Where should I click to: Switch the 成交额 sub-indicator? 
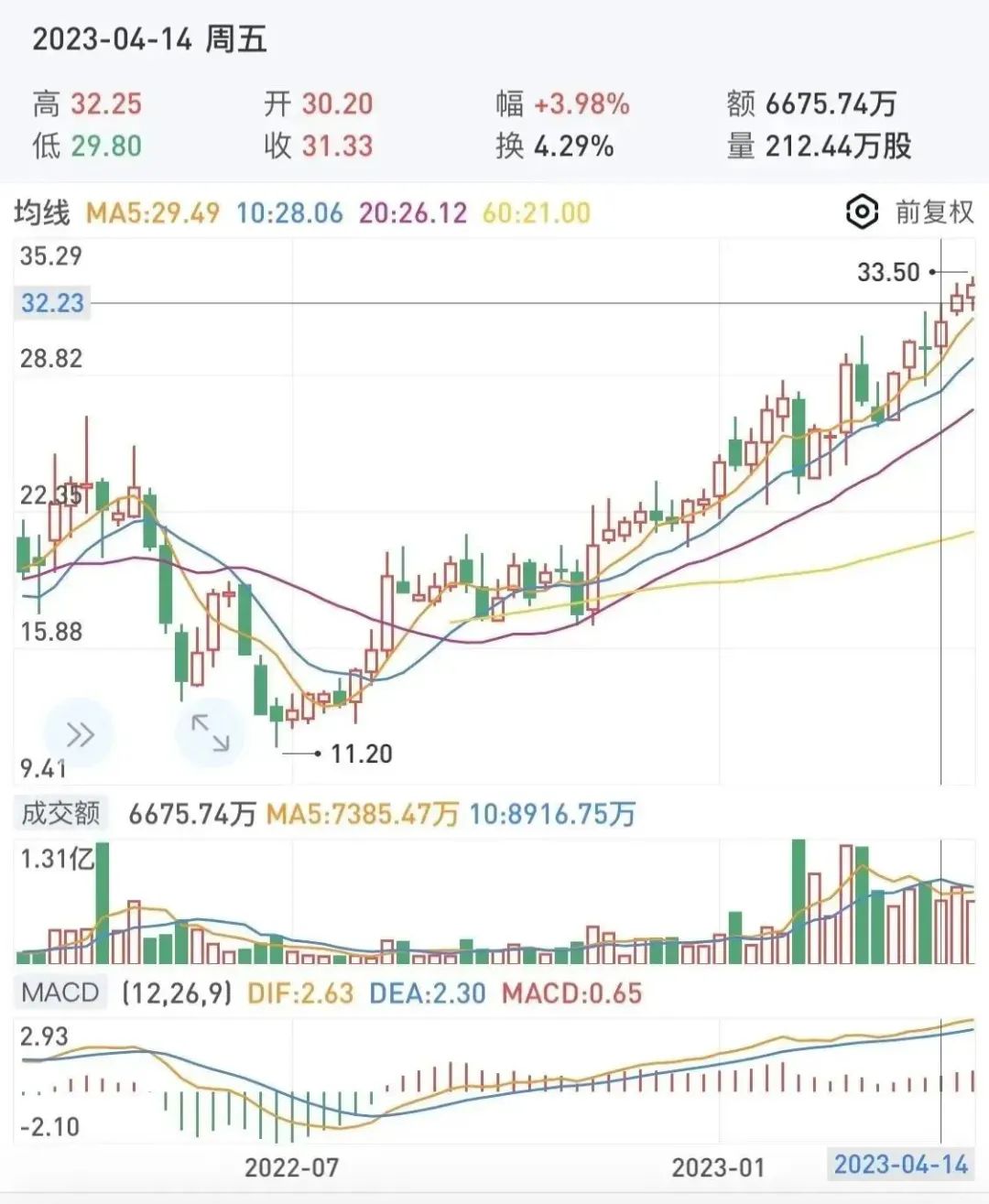point(60,813)
